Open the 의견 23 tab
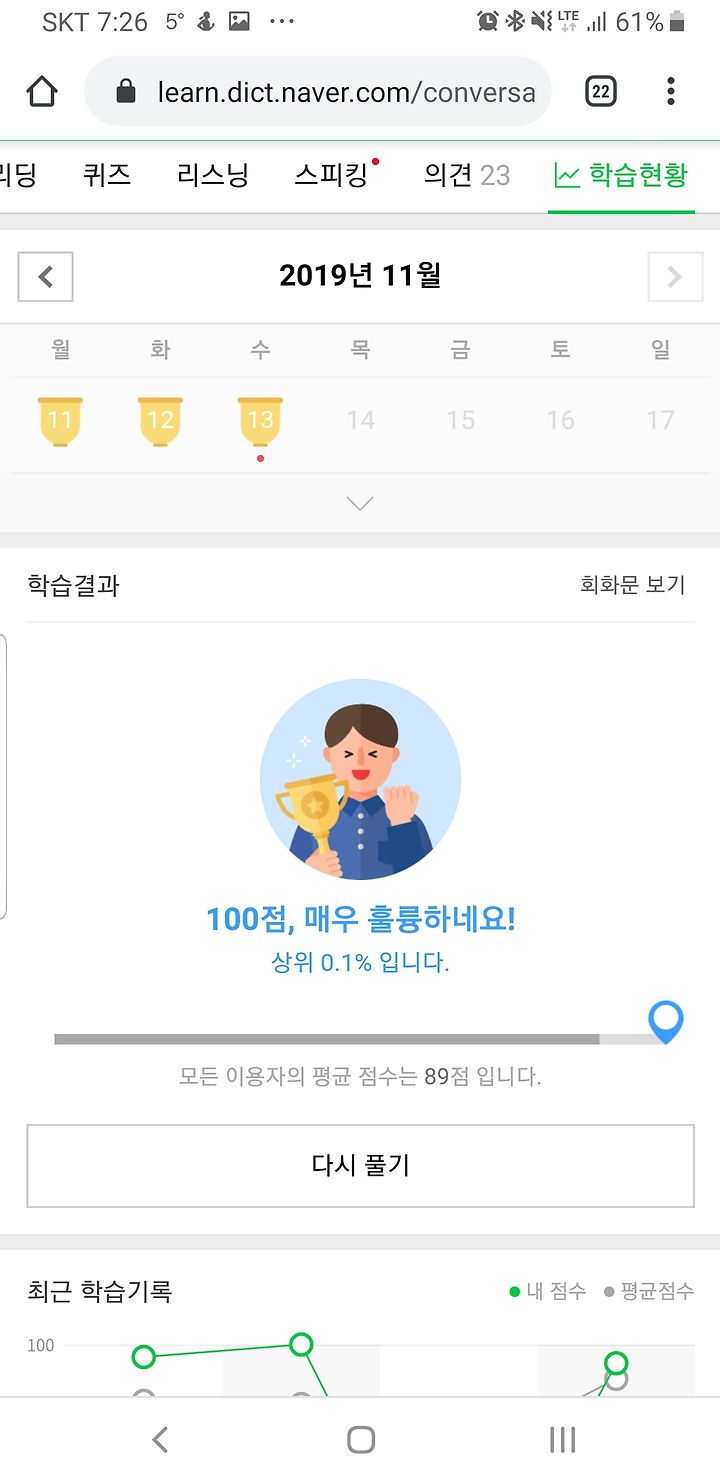 coord(467,176)
